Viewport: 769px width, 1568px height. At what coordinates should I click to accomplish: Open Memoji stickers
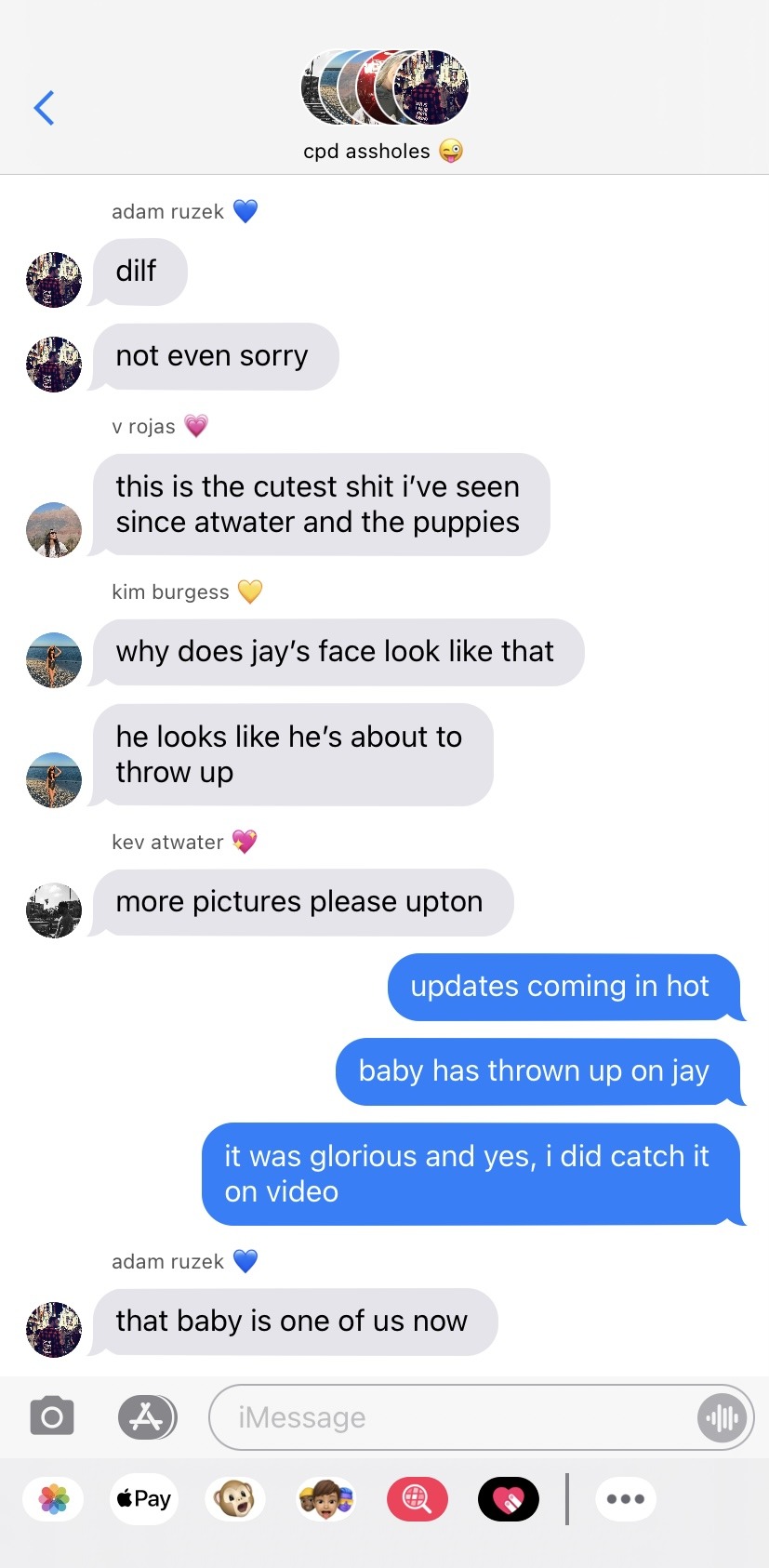(x=325, y=1499)
